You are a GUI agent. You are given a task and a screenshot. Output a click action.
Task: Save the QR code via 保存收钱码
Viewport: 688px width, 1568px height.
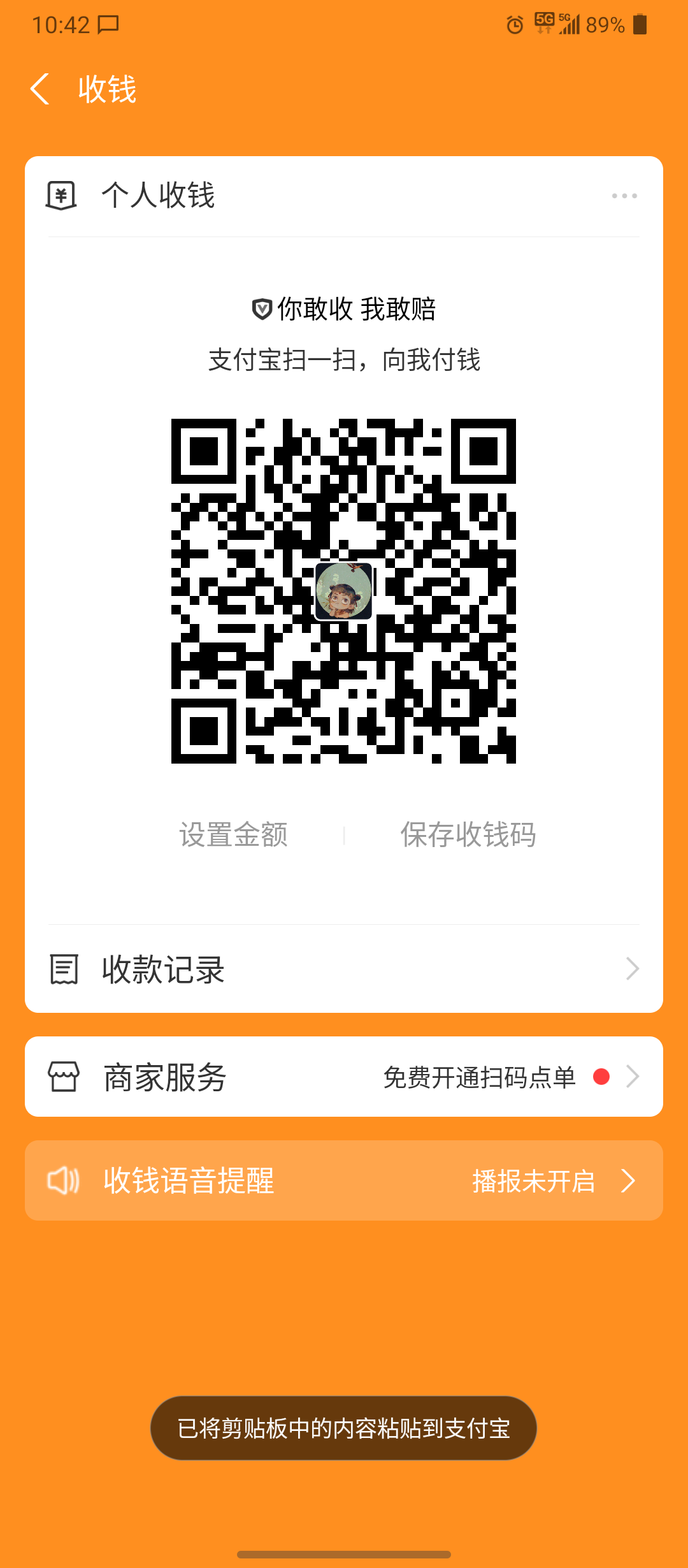[x=468, y=834]
